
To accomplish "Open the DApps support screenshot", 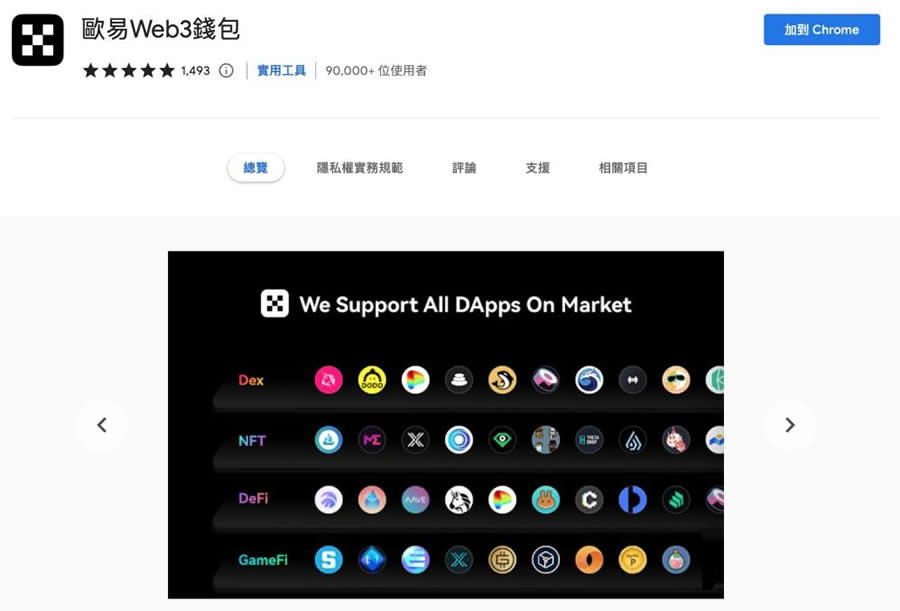I will [x=445, y=424].
